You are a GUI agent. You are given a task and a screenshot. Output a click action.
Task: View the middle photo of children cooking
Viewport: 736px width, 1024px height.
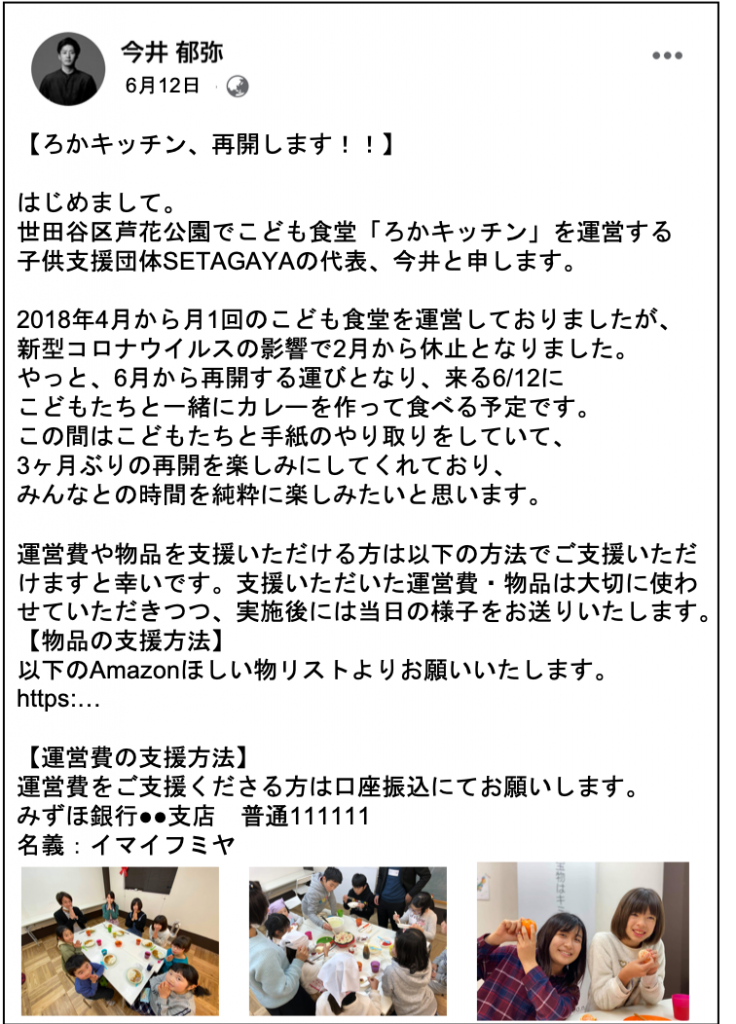(347, 940)
